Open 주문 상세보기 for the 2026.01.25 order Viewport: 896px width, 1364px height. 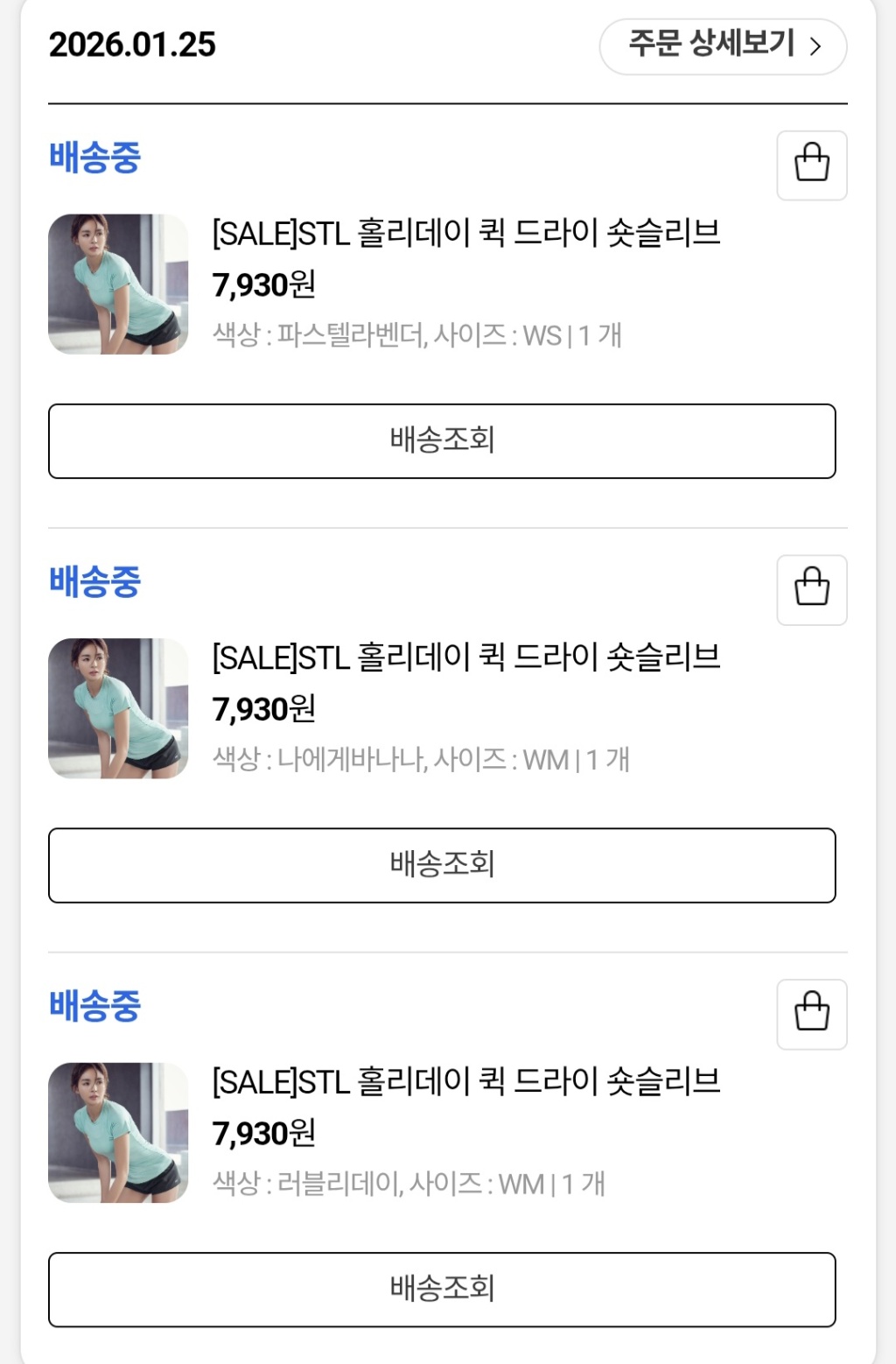(x=723, y=46)
